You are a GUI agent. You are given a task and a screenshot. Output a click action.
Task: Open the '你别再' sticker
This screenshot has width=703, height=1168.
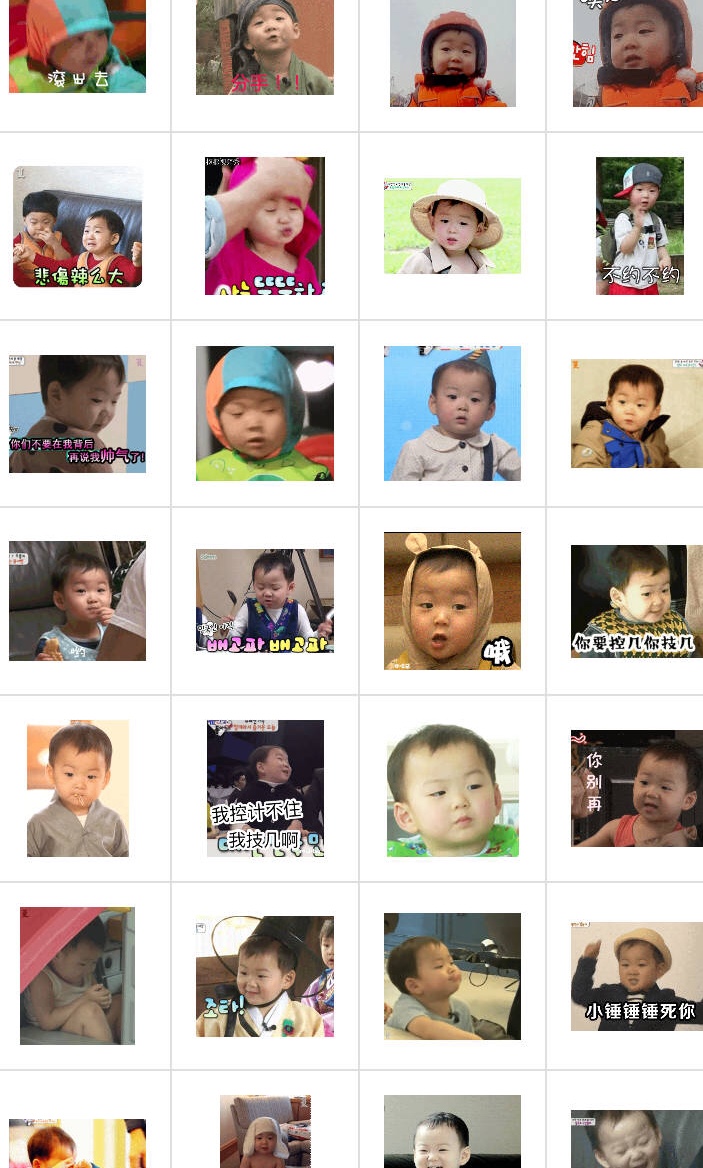click(637, 788)
